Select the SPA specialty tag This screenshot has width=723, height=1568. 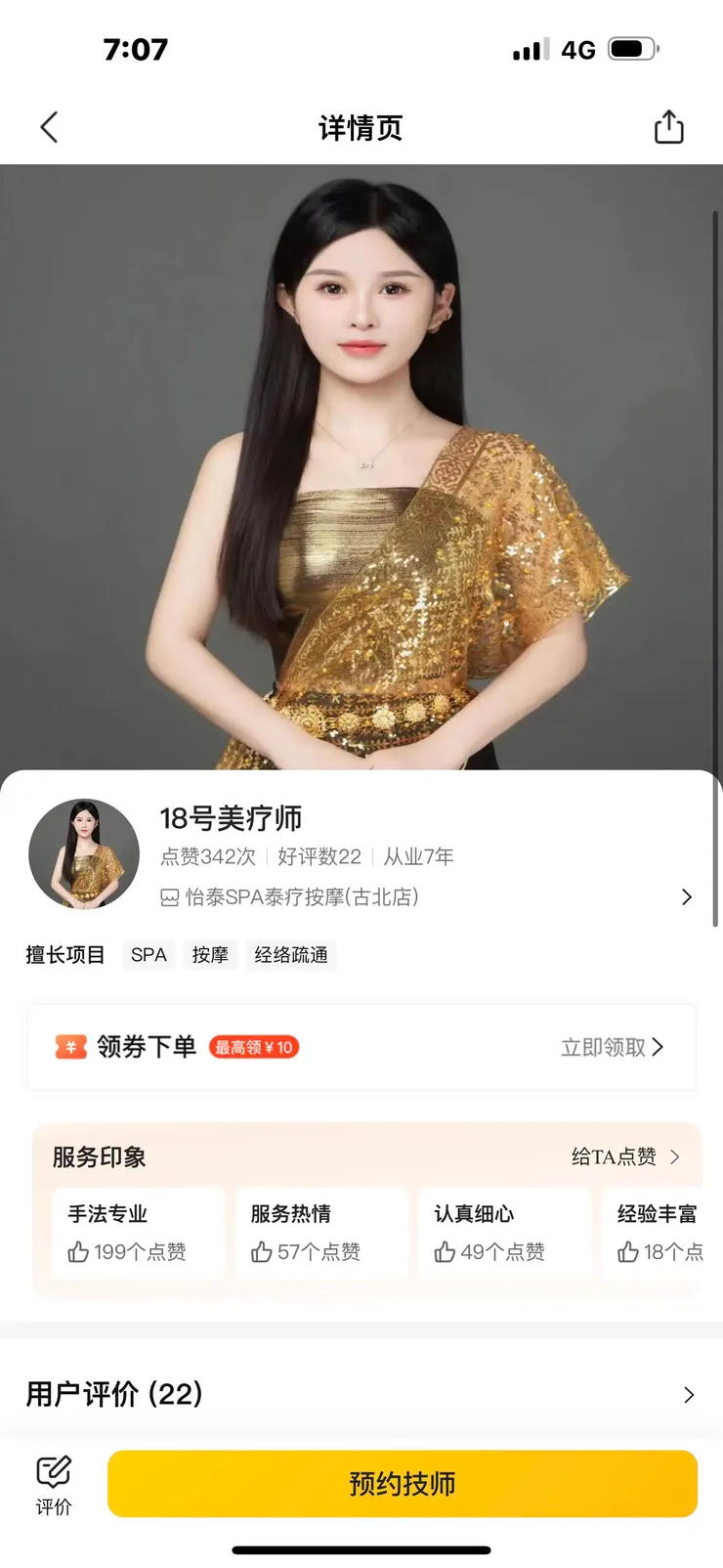pos(149,955)
